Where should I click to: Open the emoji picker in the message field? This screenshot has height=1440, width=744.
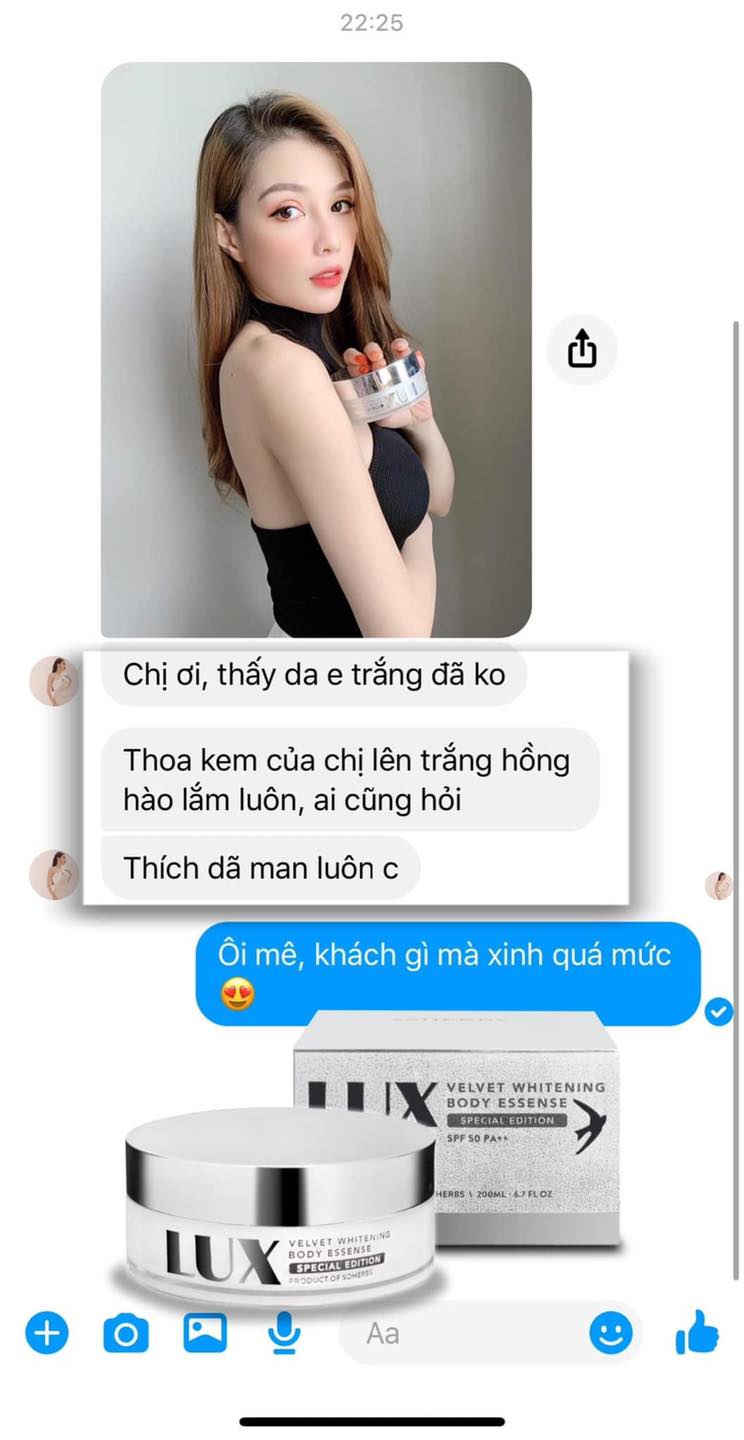point(610,1333)
